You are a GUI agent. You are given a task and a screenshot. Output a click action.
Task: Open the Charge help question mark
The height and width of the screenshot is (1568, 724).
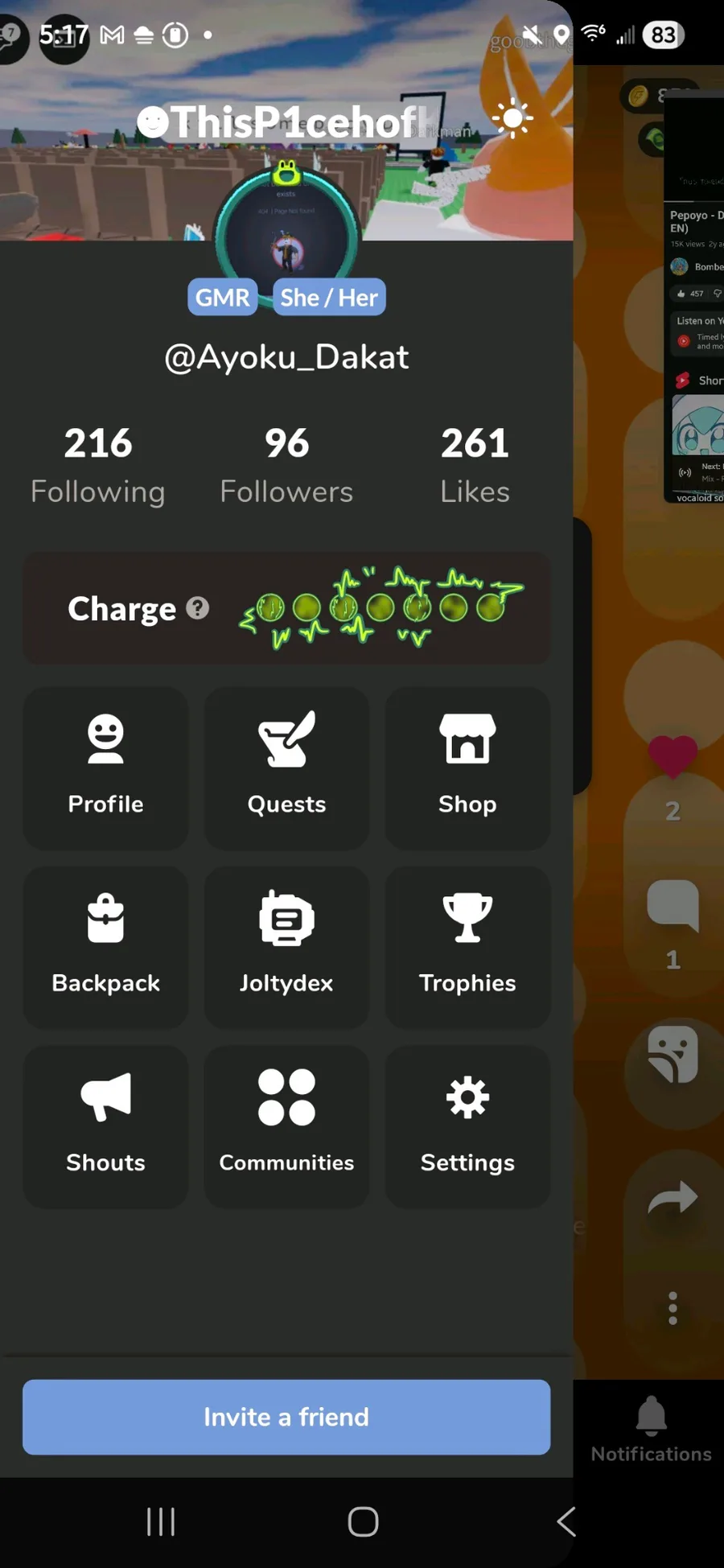point(197,608)
